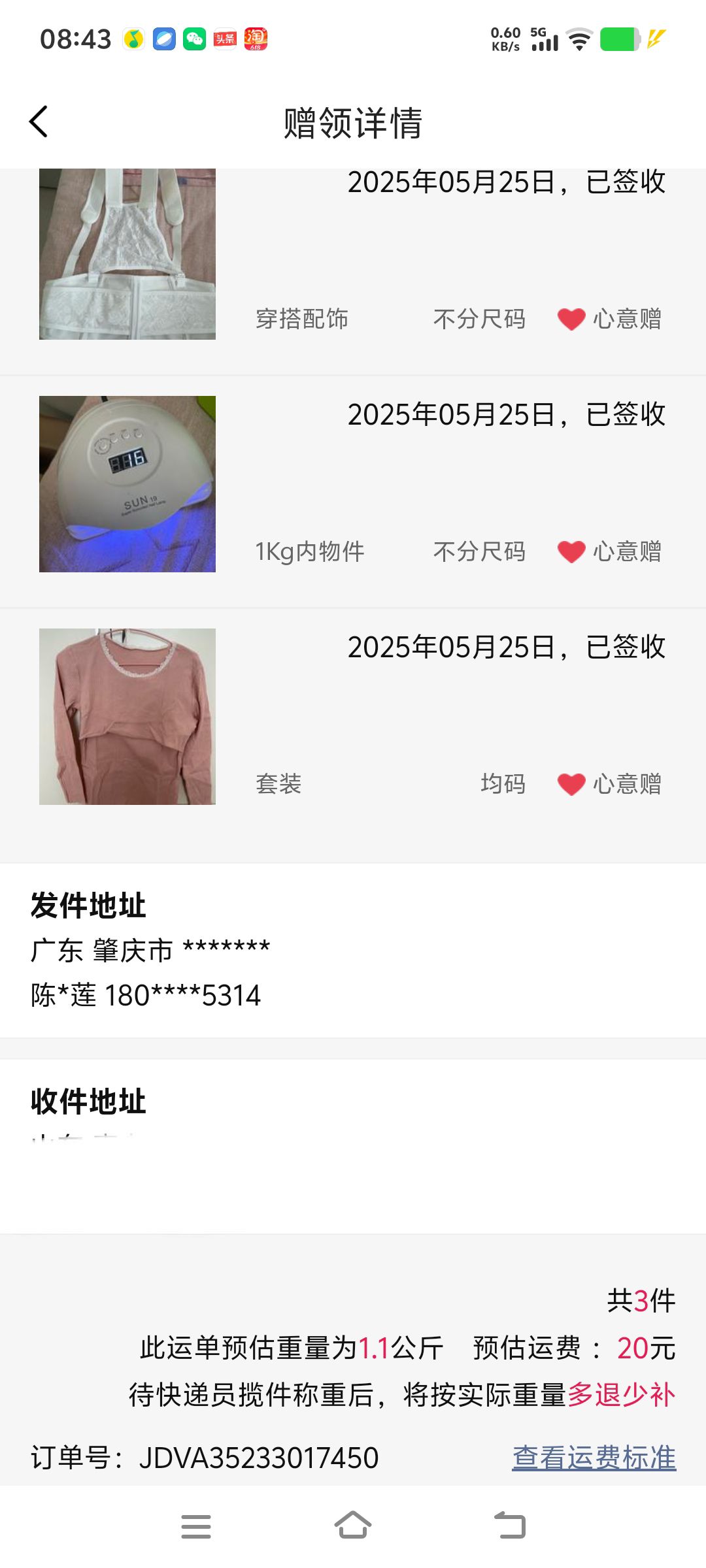Go back from the 赠领详情 page
Viewport: 706px width, 1568px height.
click(x=39, y=122)
